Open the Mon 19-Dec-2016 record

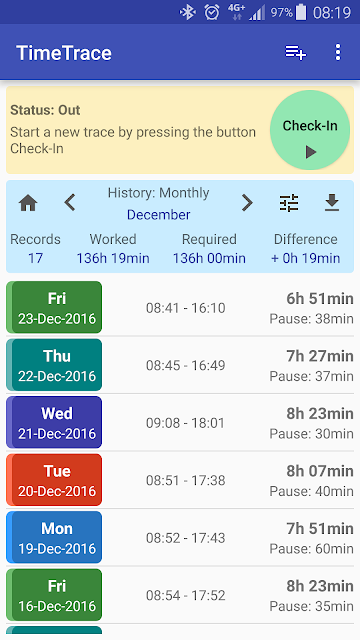pos(180,538)
